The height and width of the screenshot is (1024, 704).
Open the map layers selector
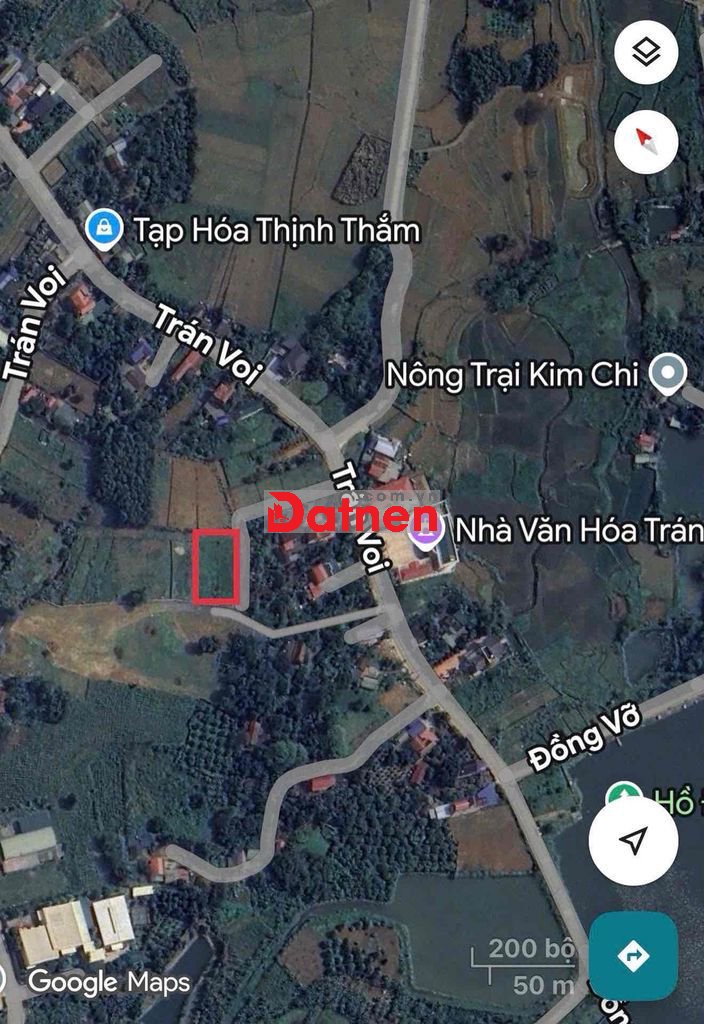[646, 52]
